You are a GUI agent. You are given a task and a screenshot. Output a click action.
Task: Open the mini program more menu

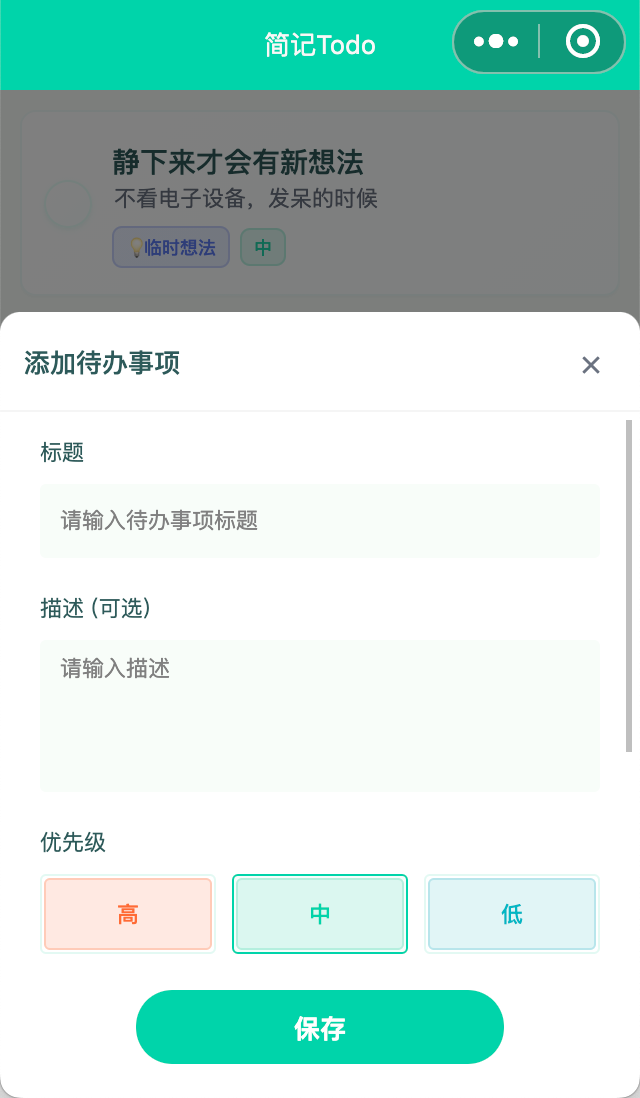496,42
